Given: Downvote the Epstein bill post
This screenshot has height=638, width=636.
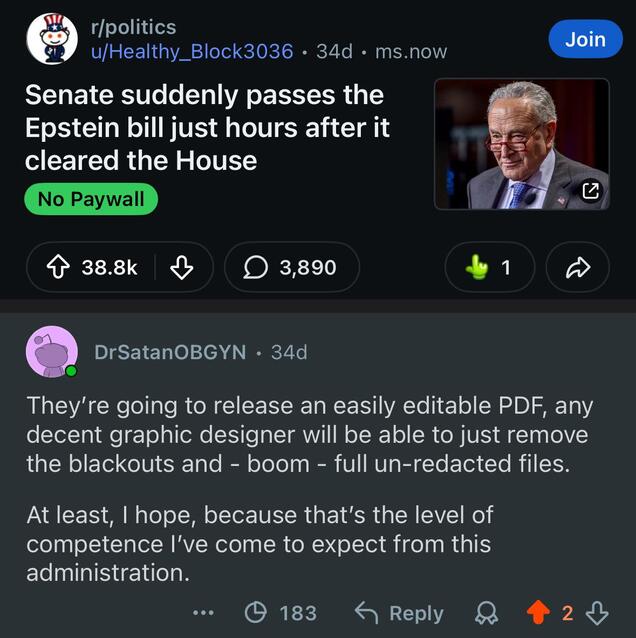Looking at the screenshot, I should [x=181, y=267].
